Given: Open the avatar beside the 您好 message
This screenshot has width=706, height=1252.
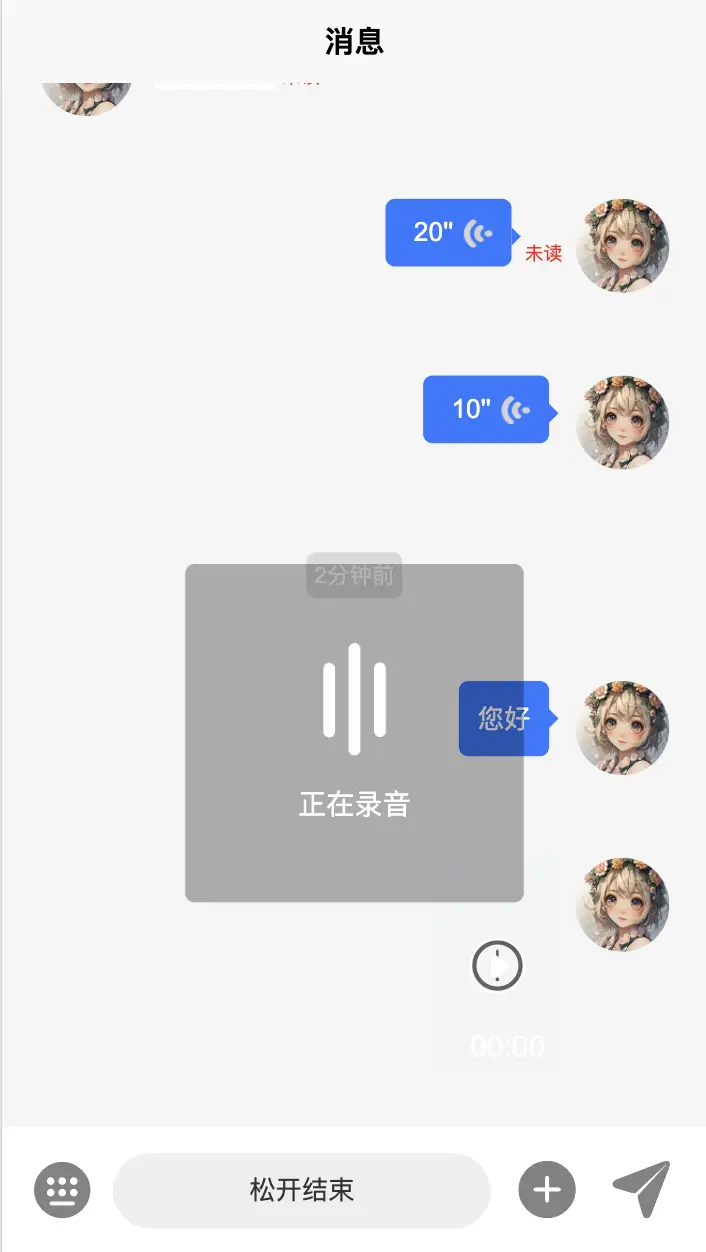Looking at the screenshot, I should 622,727.
